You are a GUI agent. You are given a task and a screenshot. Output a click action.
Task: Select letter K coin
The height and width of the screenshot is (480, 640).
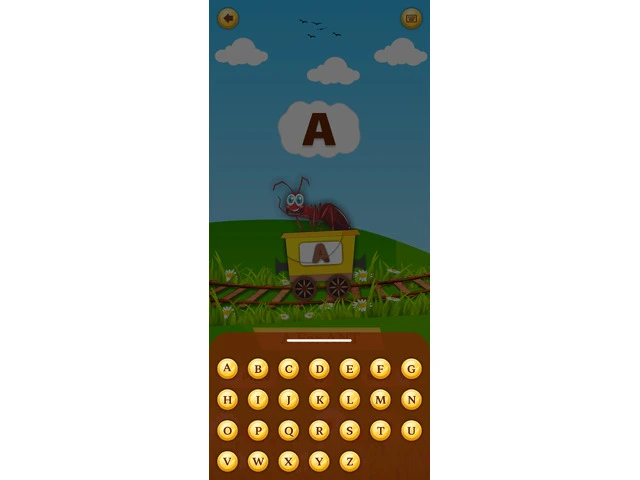319,399
